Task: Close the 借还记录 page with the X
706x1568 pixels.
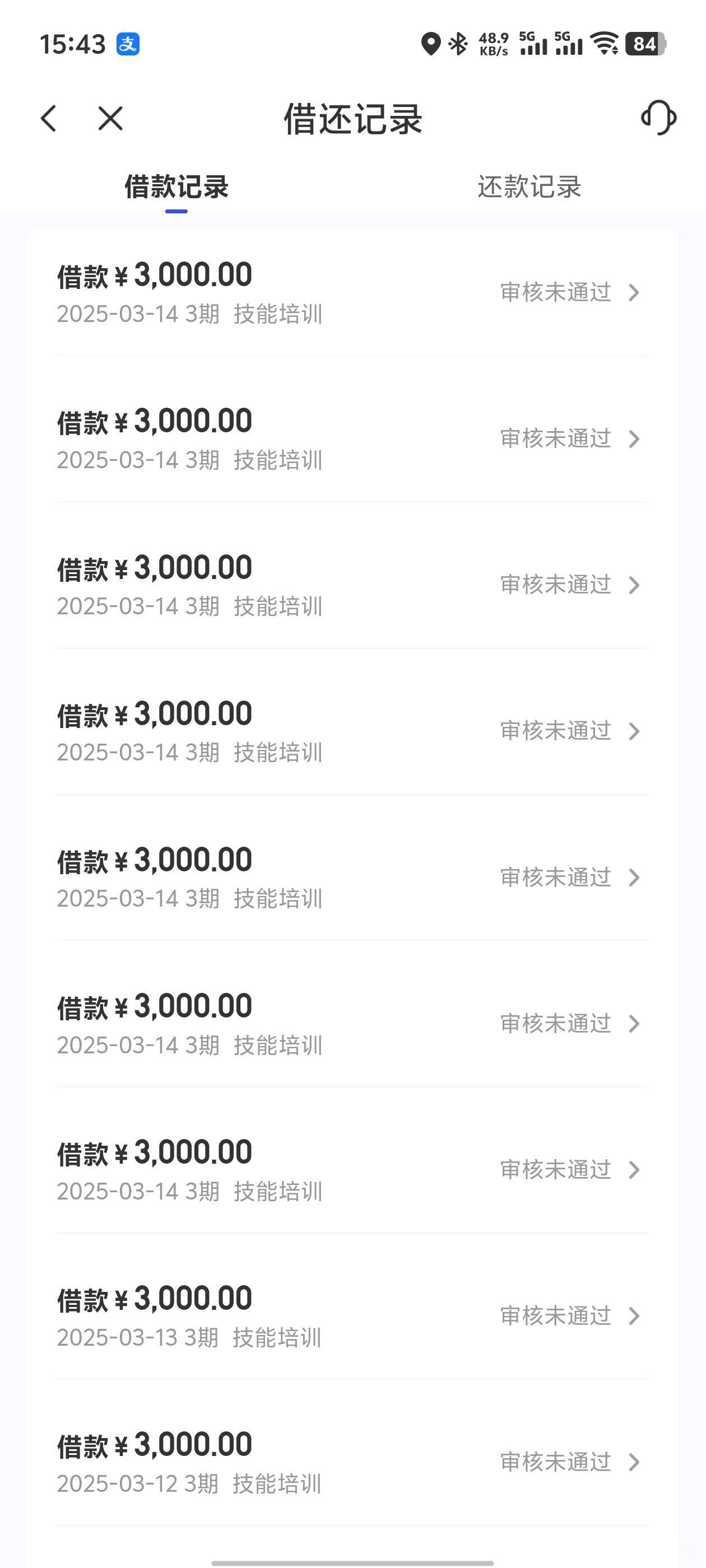Action: tap(110, 118)
